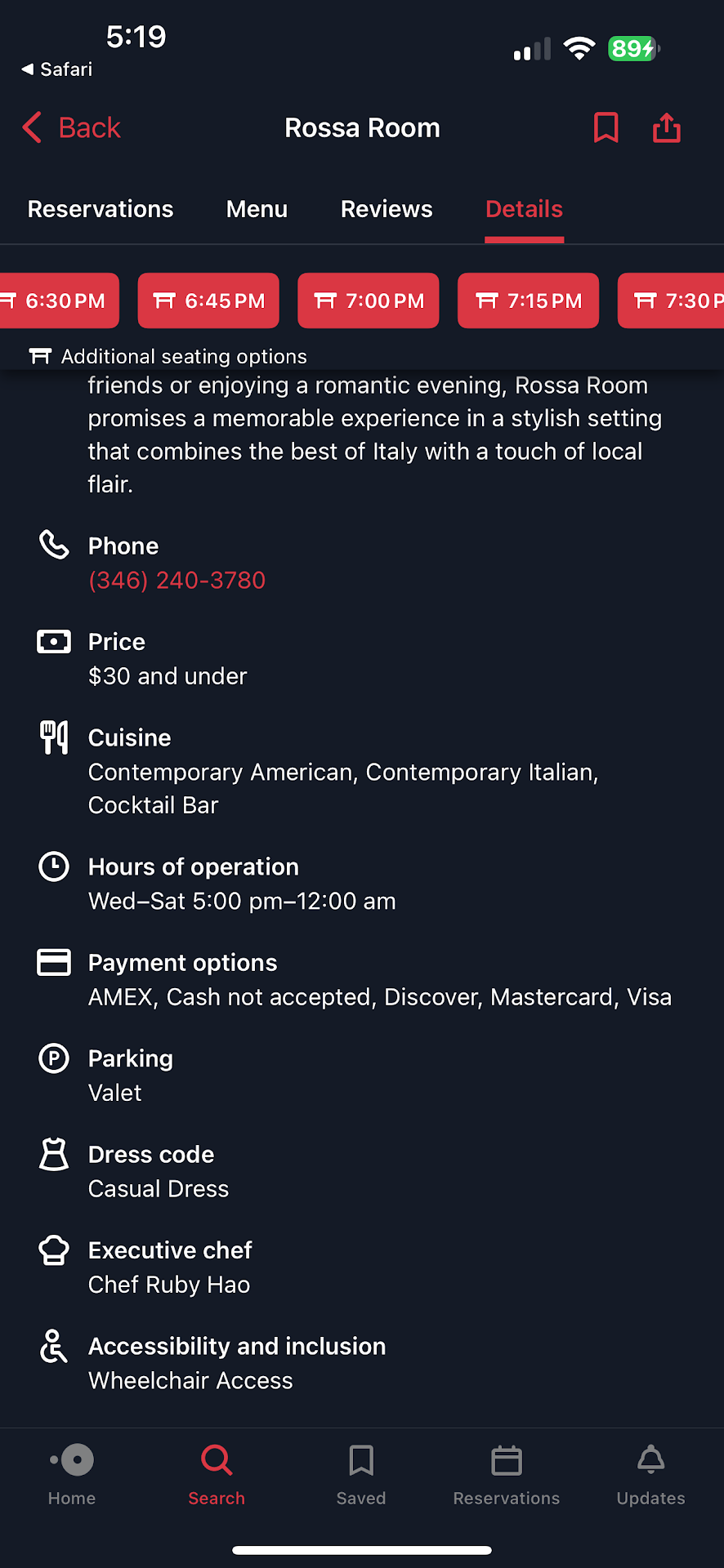724x1568 pixels.
Task: Return to Safari via status bar link
Action: tap(57, 69)
